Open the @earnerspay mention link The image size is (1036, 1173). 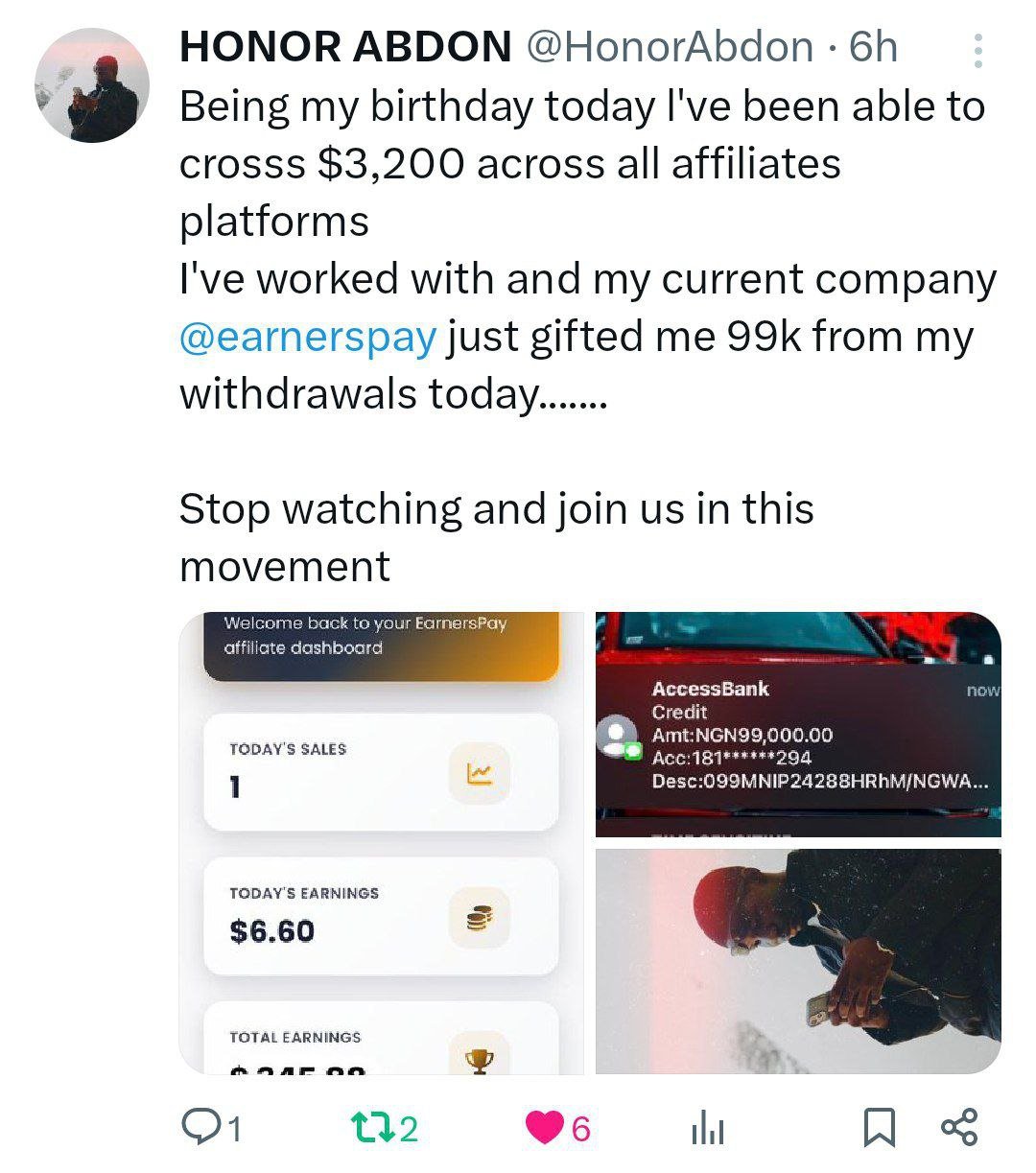pyautogui.click(x=307, y=337)
